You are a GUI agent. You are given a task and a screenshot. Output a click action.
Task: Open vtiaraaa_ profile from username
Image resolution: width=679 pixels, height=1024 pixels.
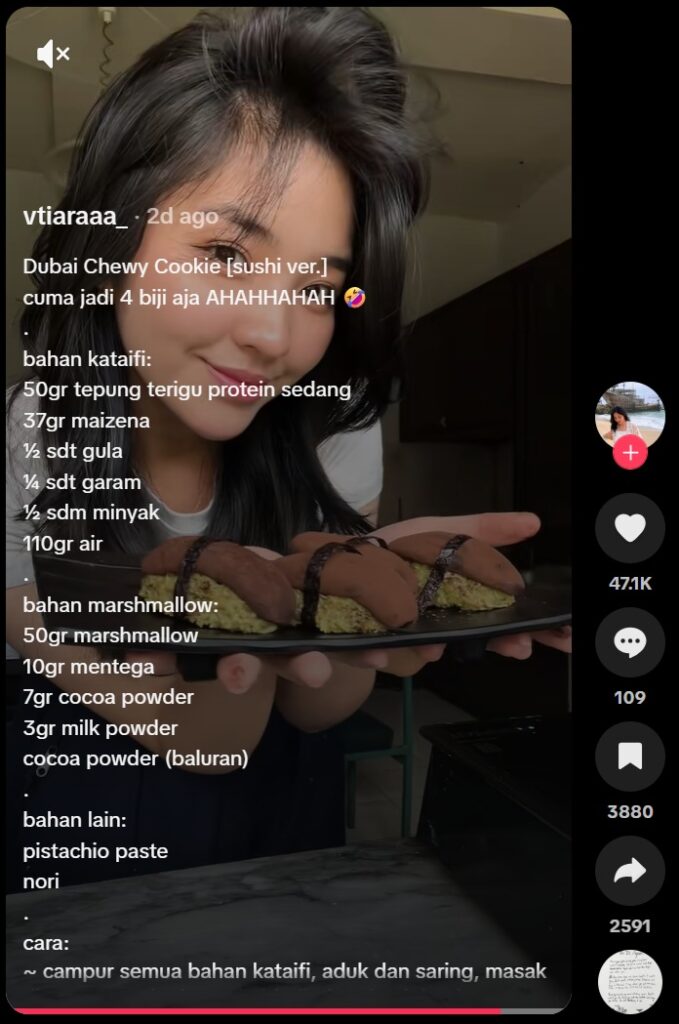tap(75, 216)
